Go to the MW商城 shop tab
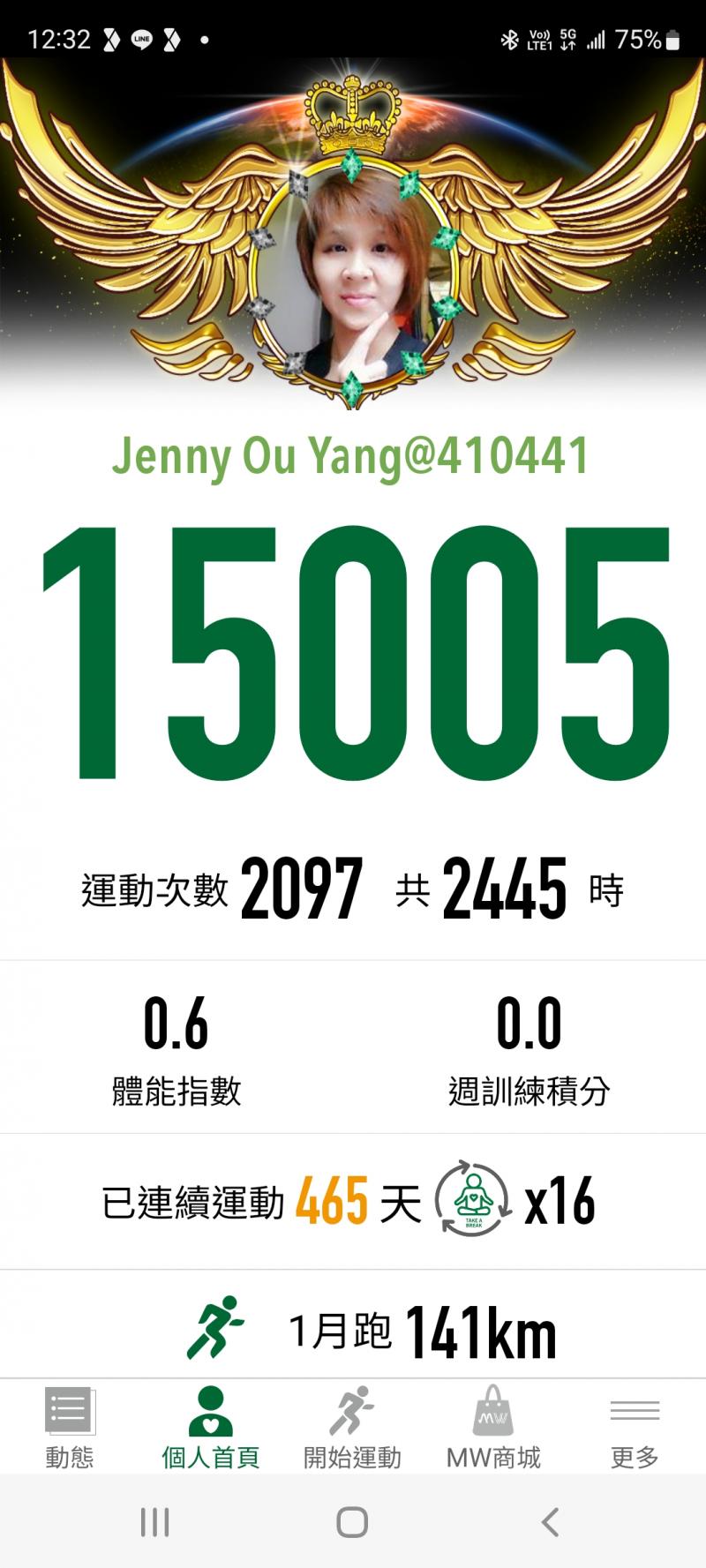The height and width of the screenshot is (1568, 706). tap(493, 1427)
